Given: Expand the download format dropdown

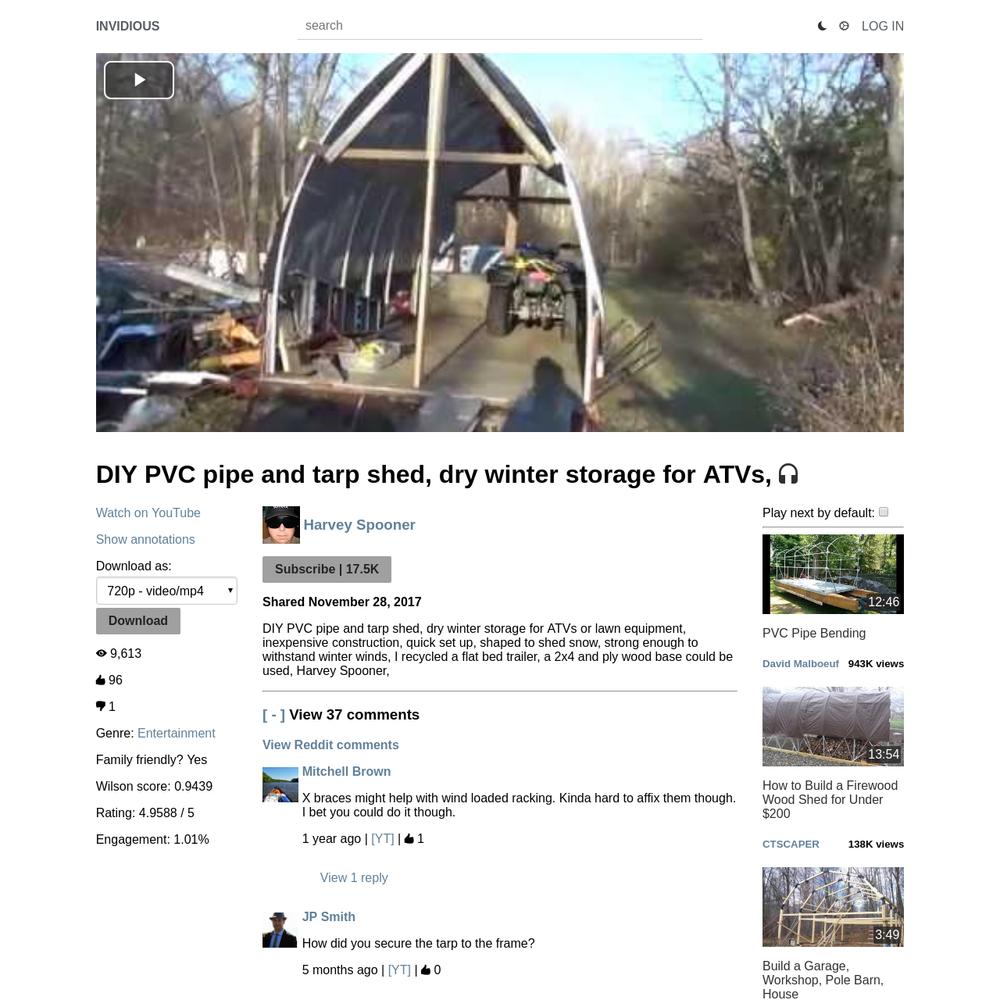Looking at the screenshot, I should (x=166, y=591).
